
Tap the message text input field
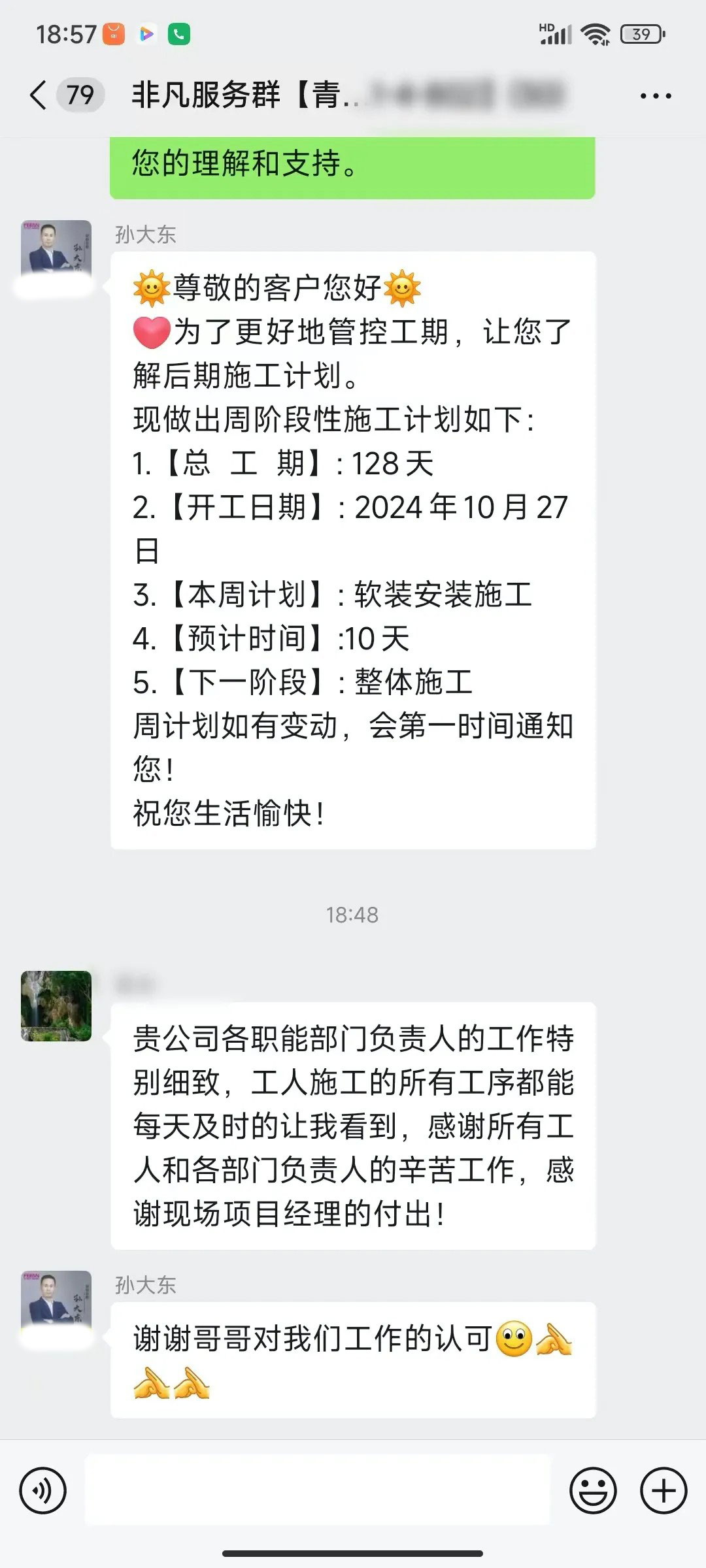coord(318,1492)
